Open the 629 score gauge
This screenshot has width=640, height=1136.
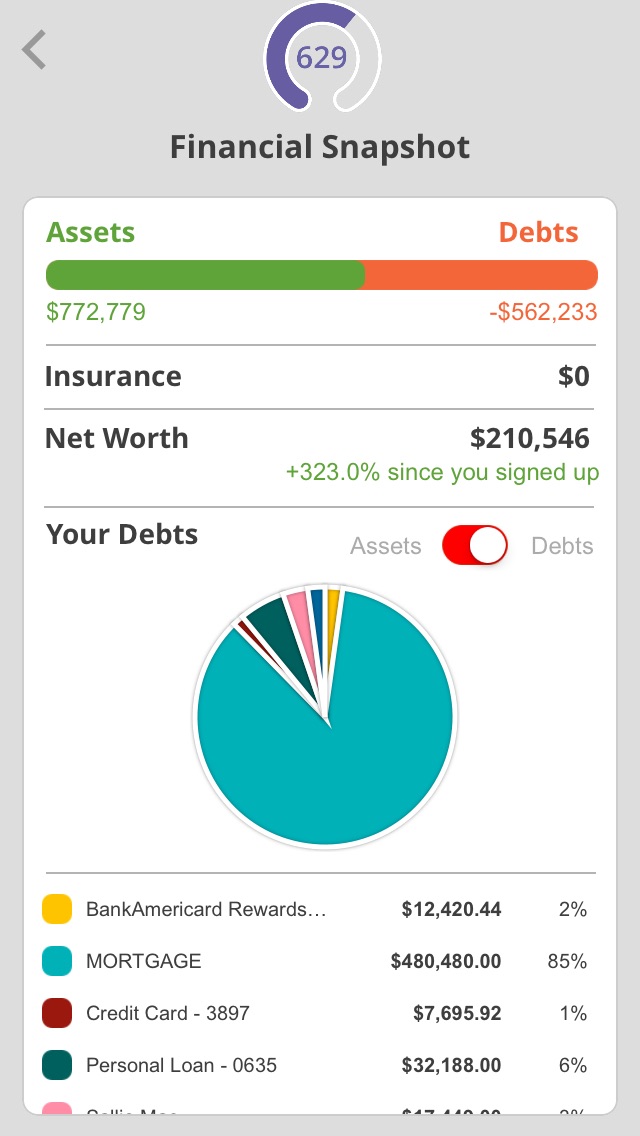[x=322, y=57]
